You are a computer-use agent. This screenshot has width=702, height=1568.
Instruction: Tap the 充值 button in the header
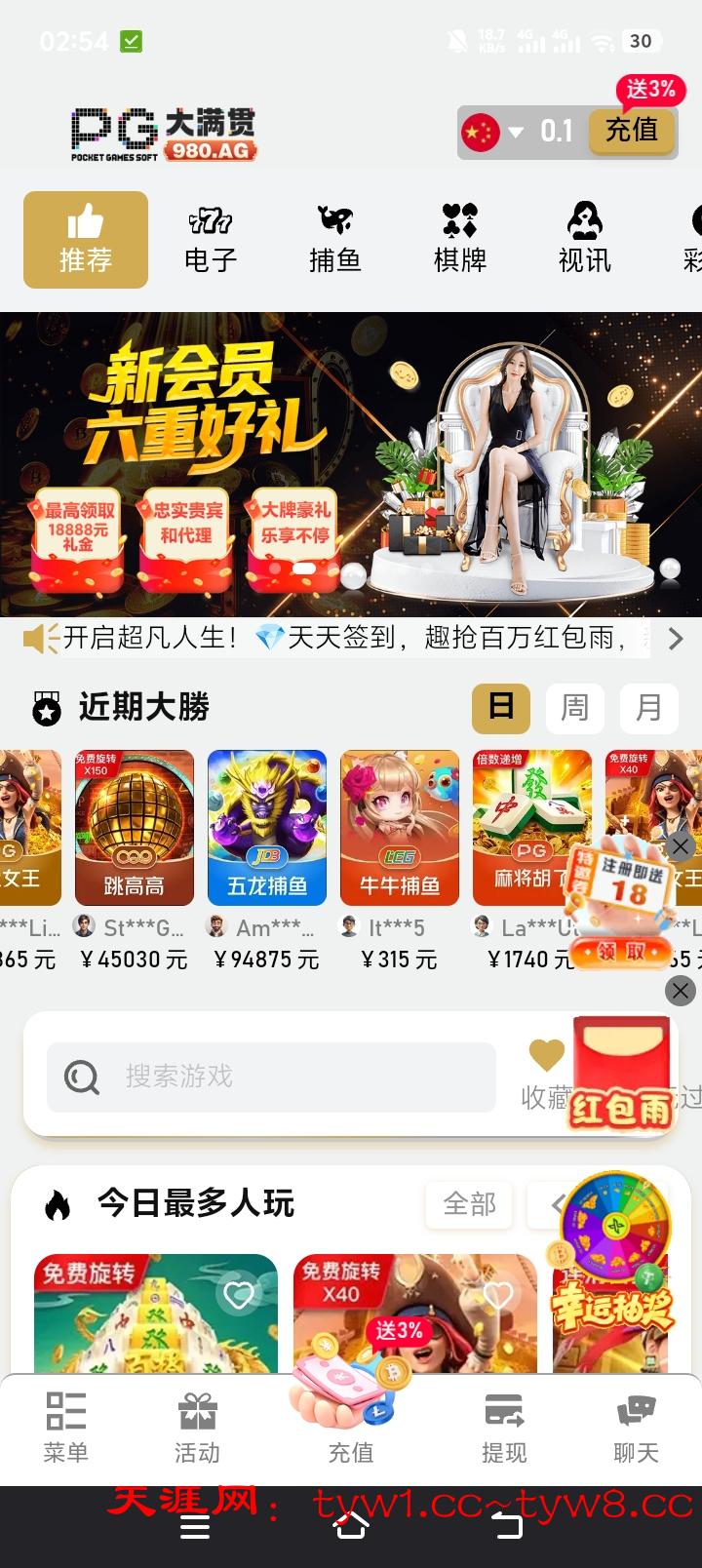pyautogui.click(x=631, y=131)
